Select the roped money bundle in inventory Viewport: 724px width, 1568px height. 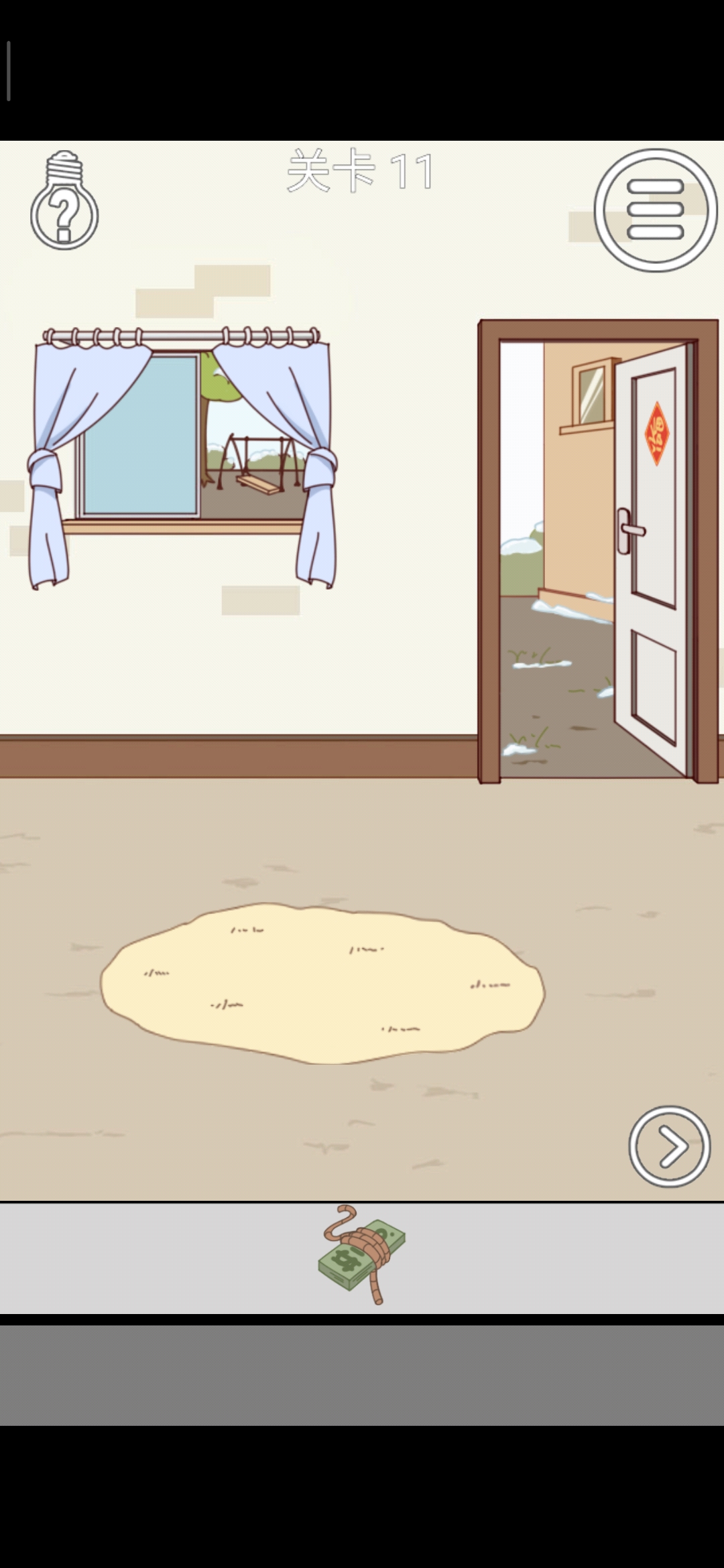362,1254
